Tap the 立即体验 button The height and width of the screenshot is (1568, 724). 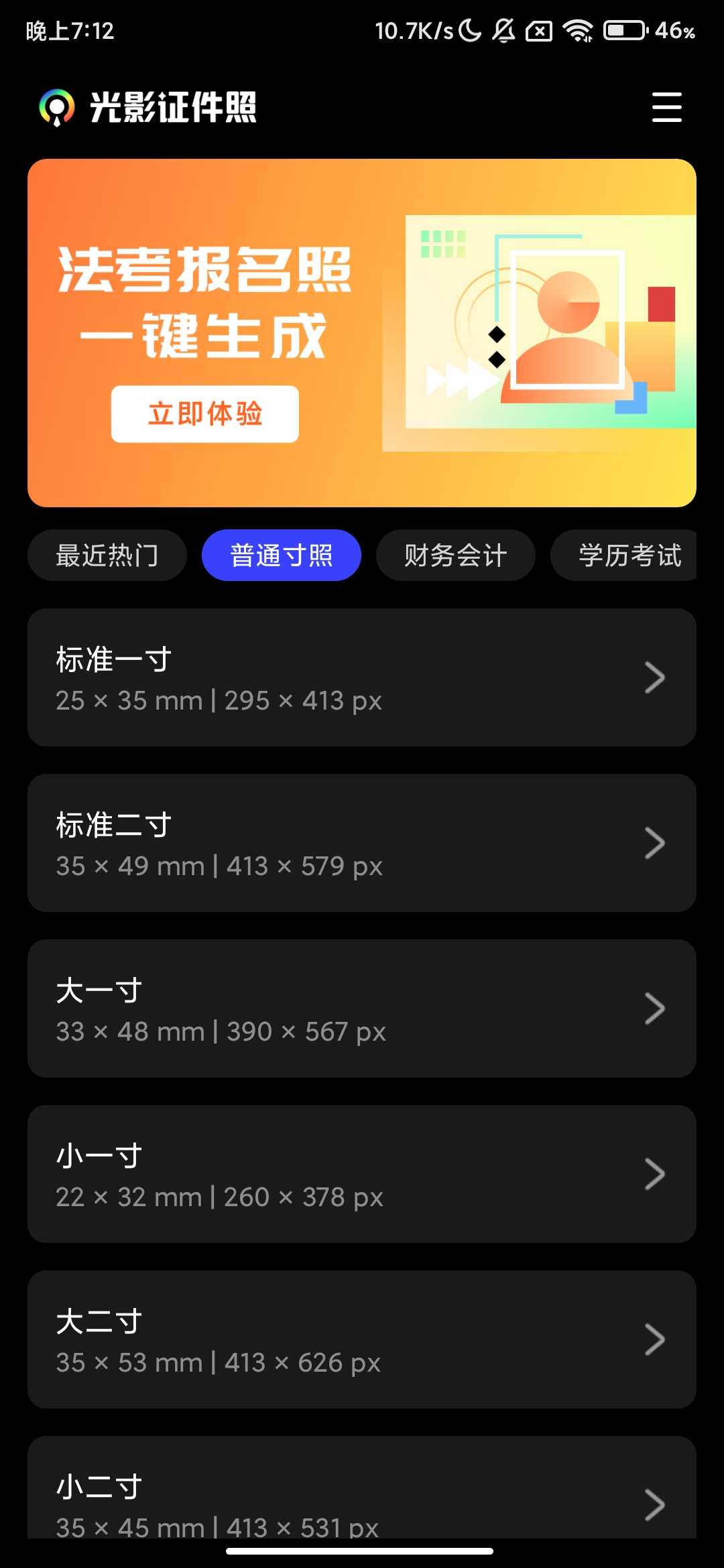tap(204, 414)
